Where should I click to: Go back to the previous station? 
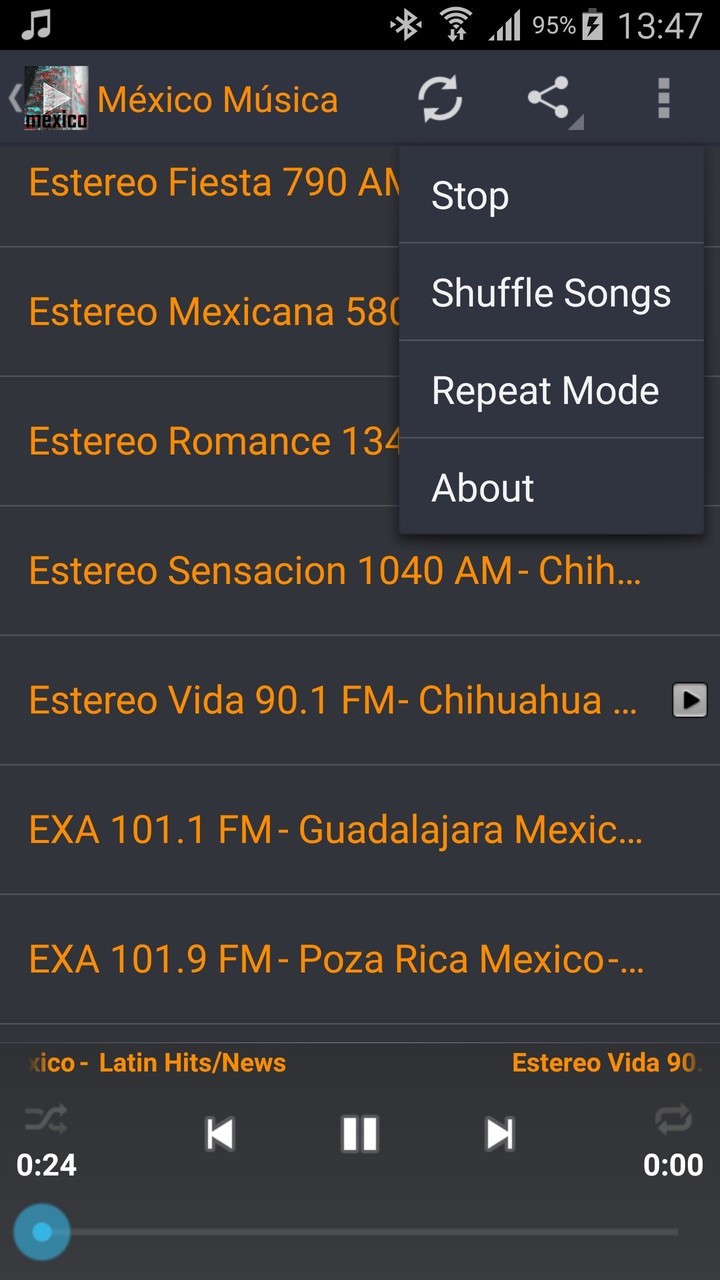[219, 1133]
